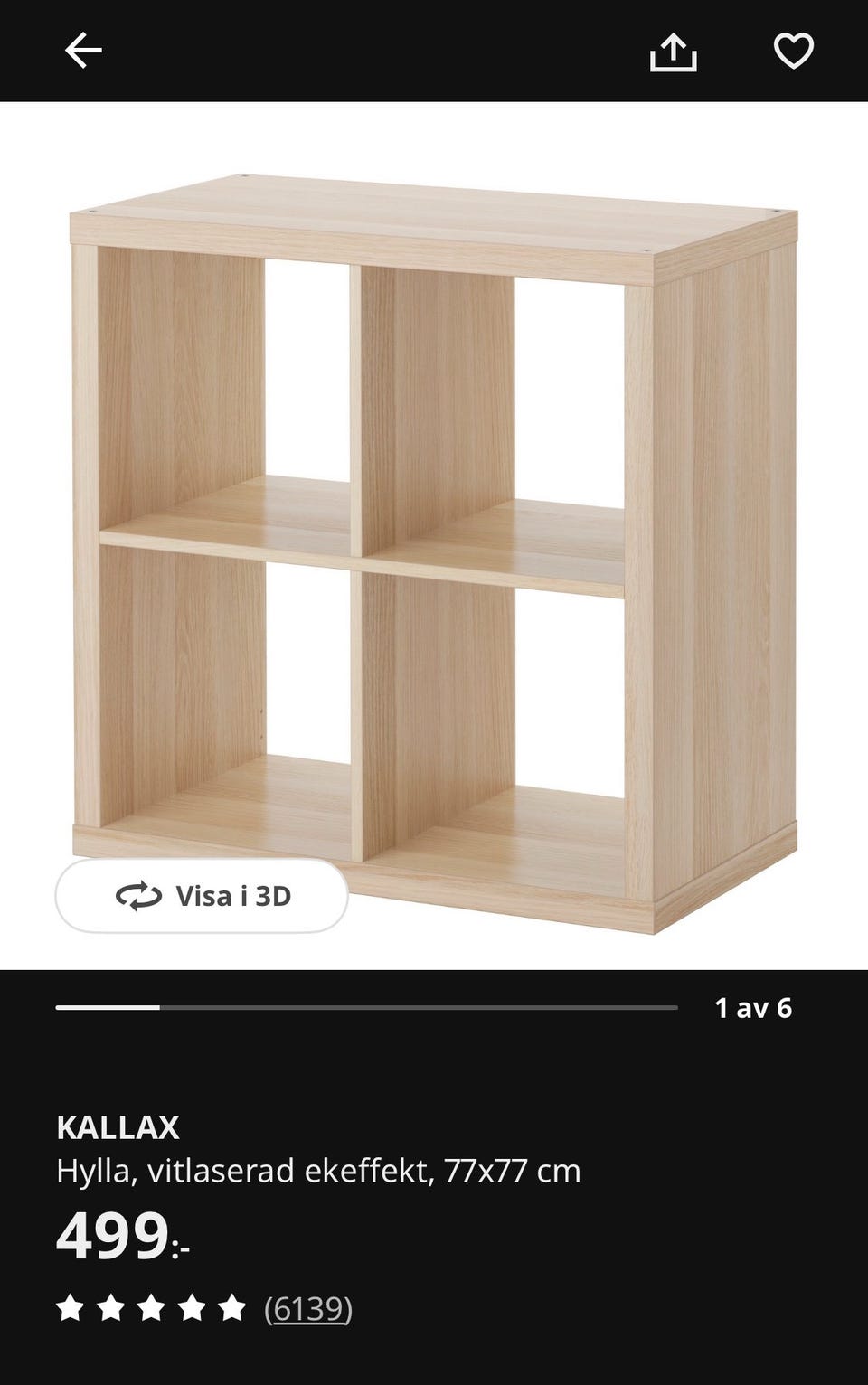This screenshot has width=868, height=1385.
Task: Toggle favorite status for this KALLAX shelf
Action: (793, 52)
